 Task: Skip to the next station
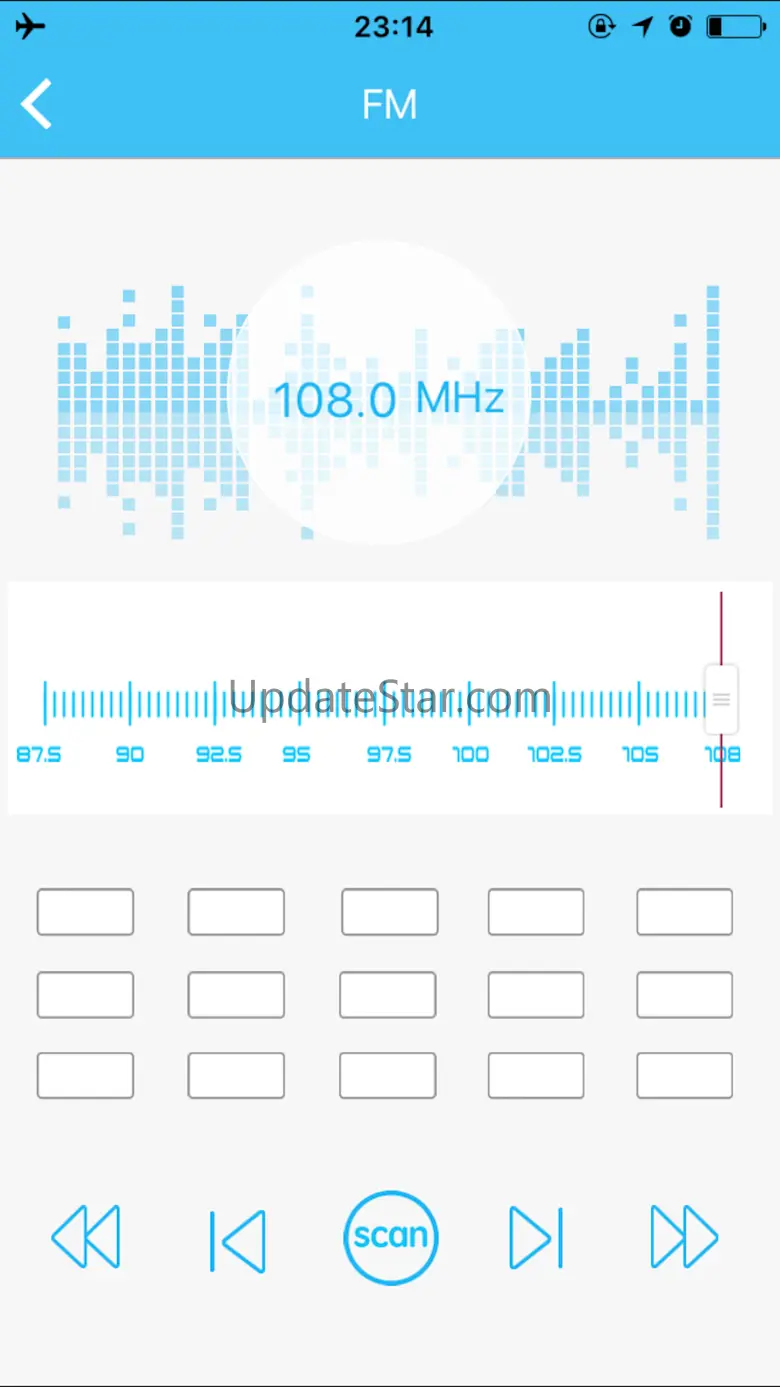tap(536, 1238)
